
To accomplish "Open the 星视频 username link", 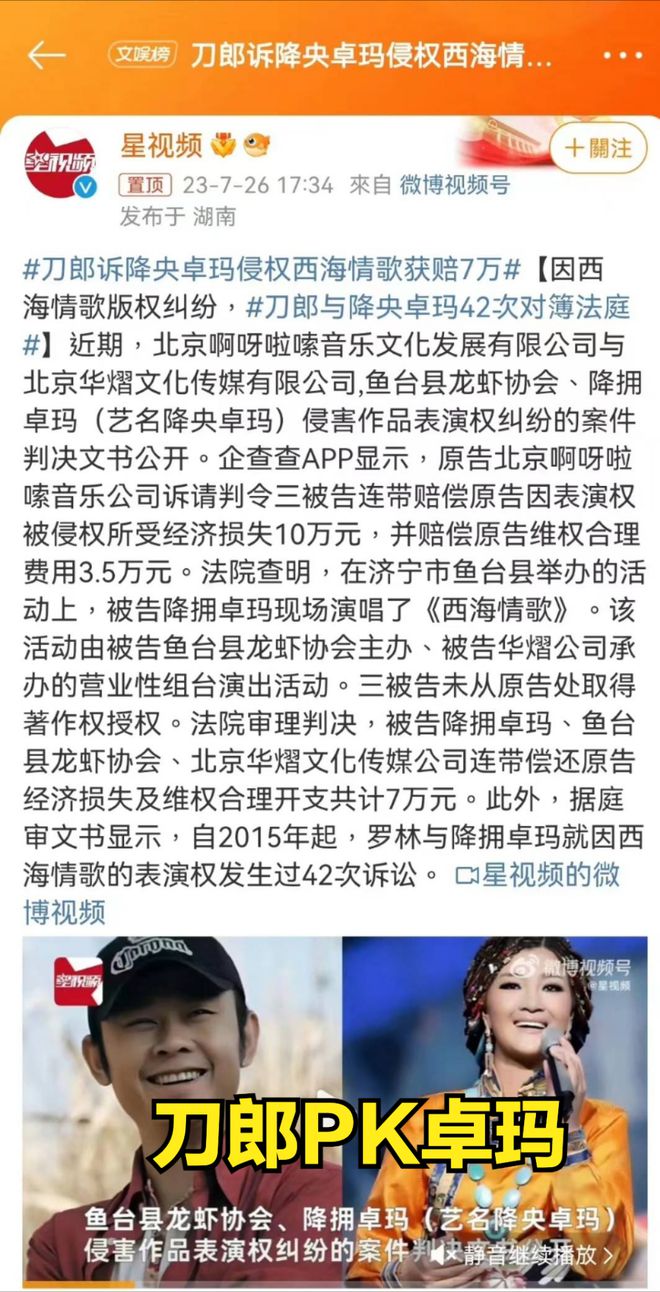I will (x=161, y=146).
